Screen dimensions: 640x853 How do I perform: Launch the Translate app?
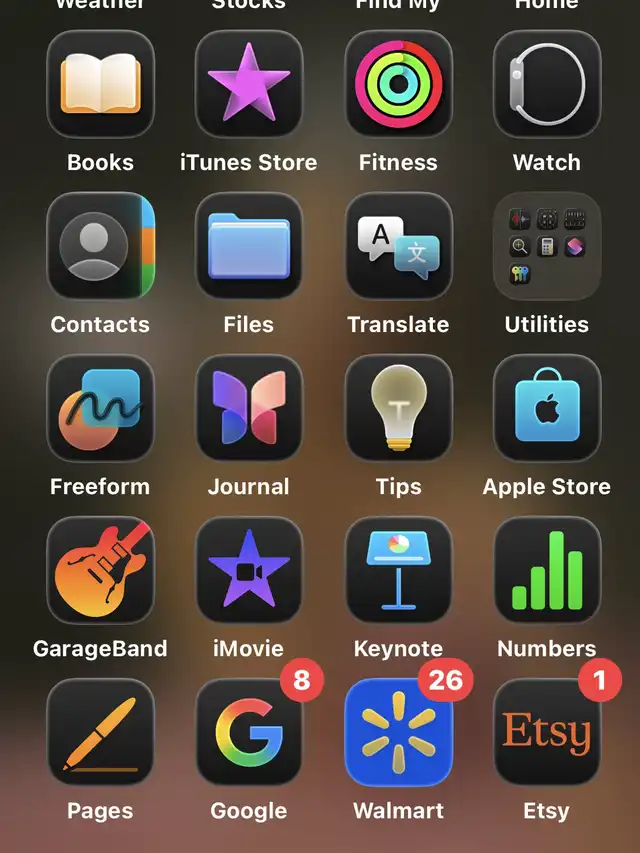(398, 246)
